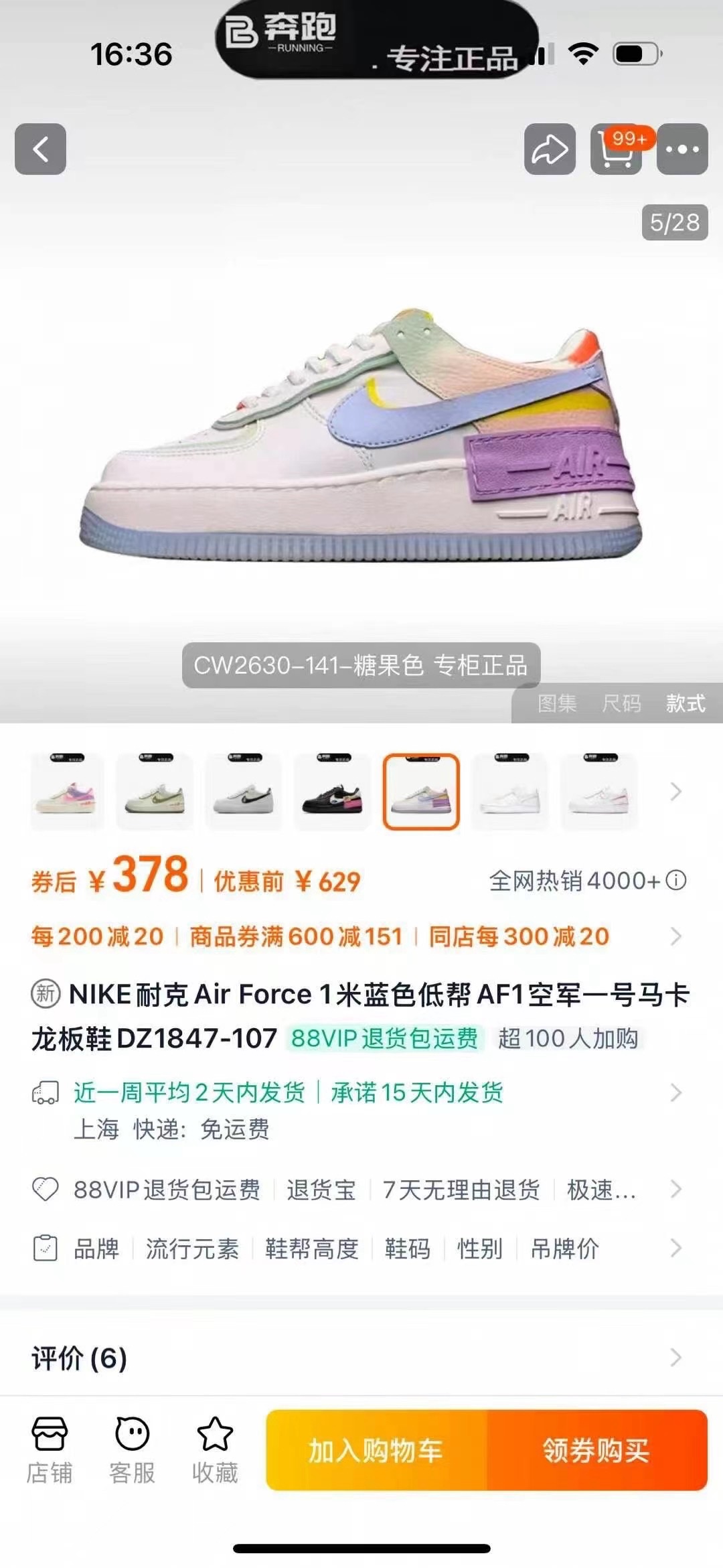Visit the 店铺 store page
Screen dimensions: 723x1568
[x=50, y=1449]
